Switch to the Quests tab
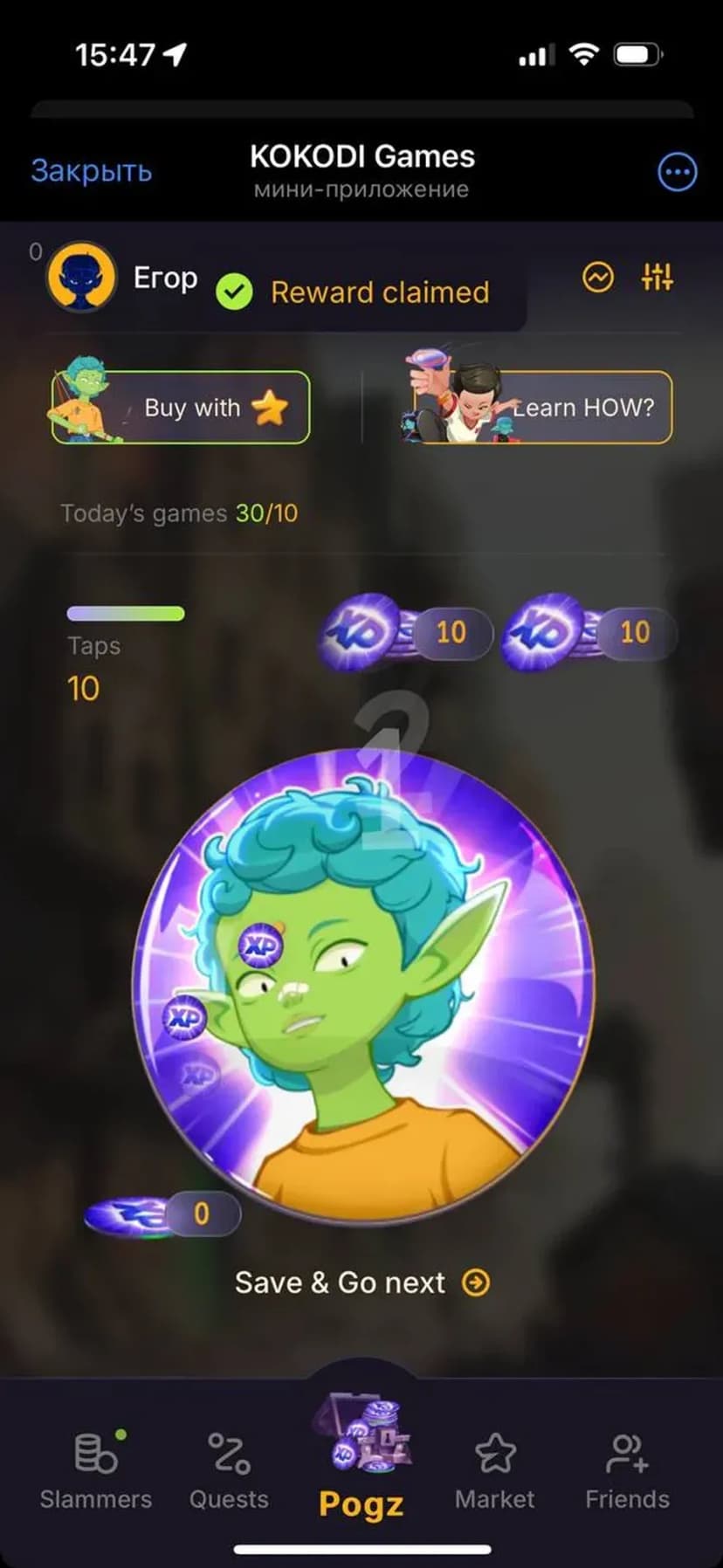 229,1470
